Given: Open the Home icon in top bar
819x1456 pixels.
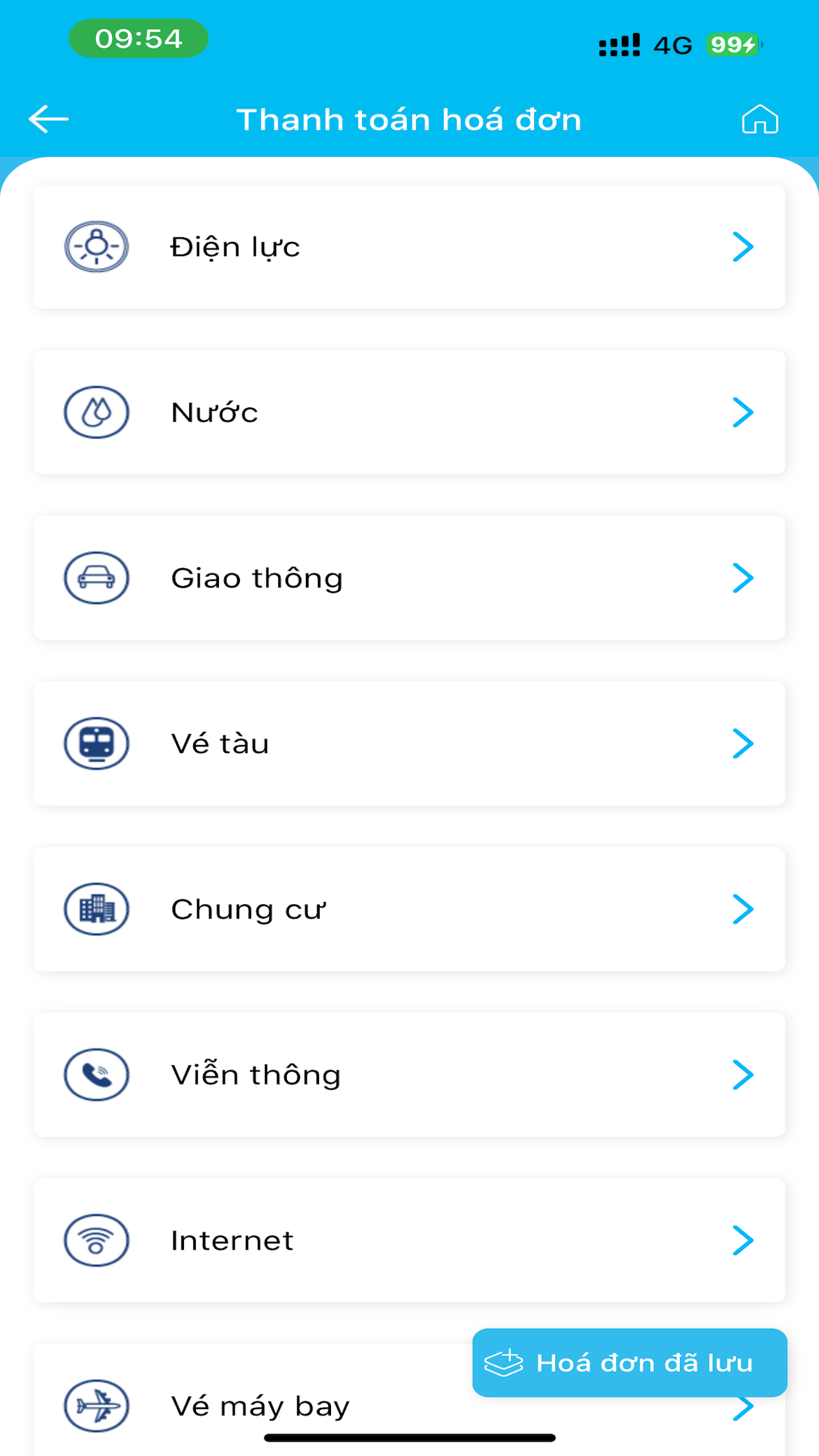Looking at the screenshot, I should pos(760,119).
